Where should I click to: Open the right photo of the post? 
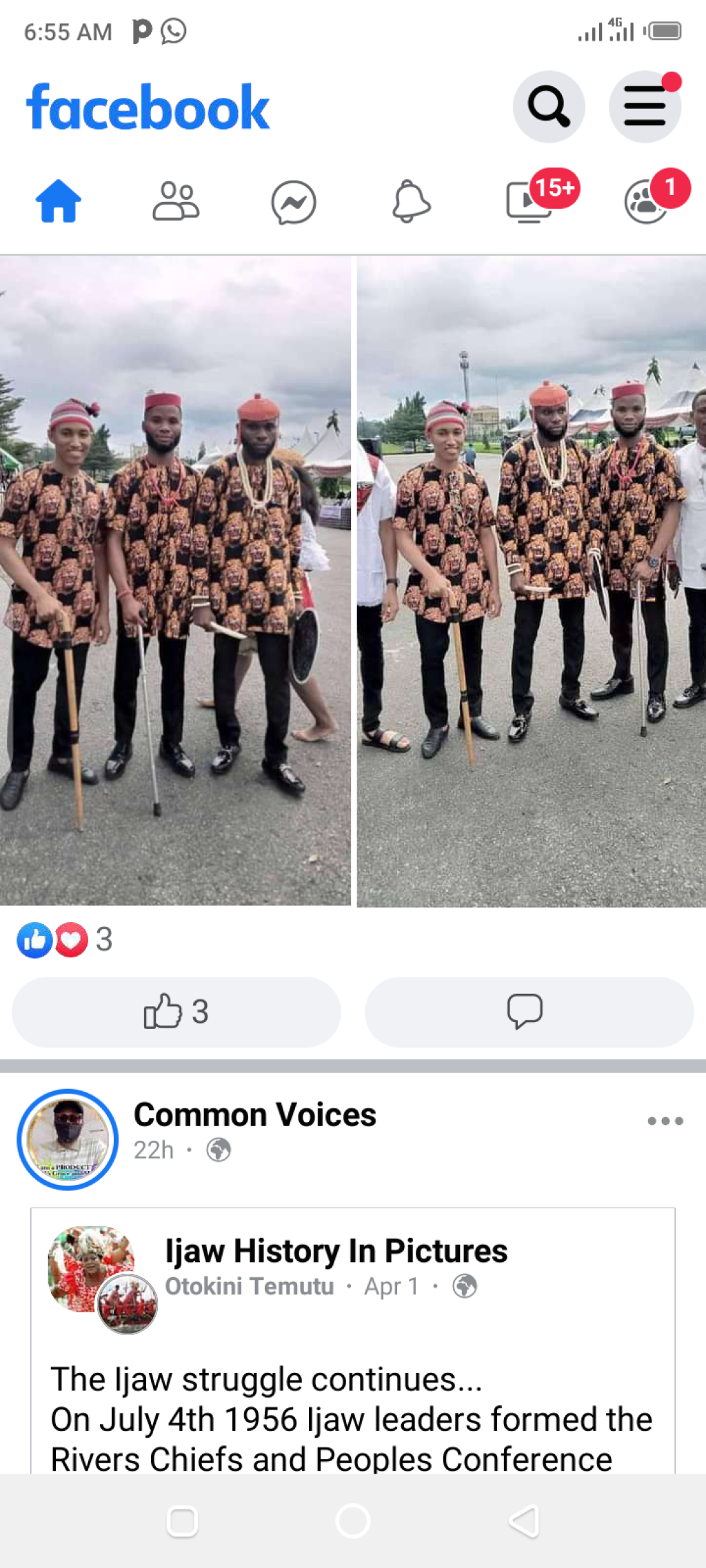click(x=532, y=580)
